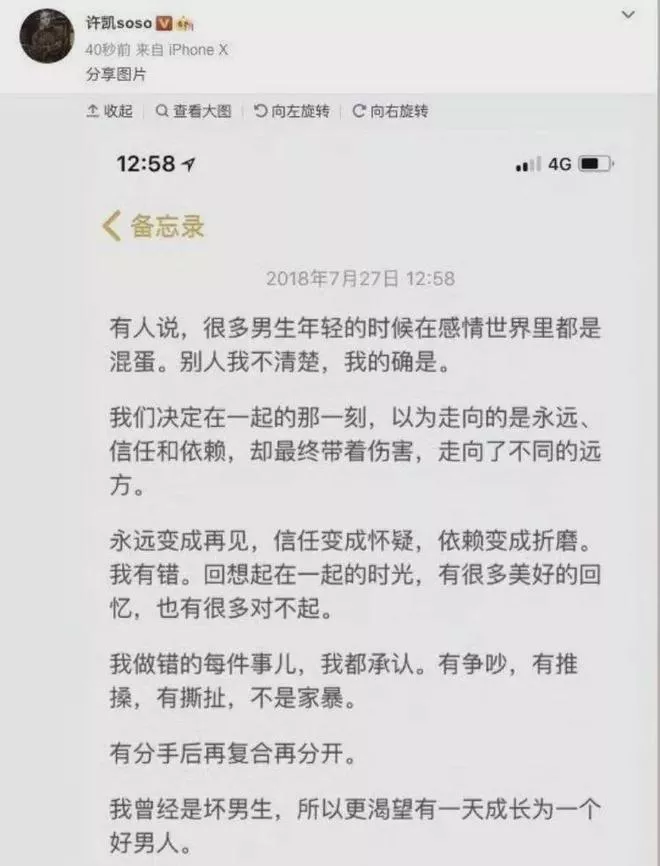660x866 pixels.
Task: Collapse the image with 收起
Action: pyautogui.click(x=111, y=111)
